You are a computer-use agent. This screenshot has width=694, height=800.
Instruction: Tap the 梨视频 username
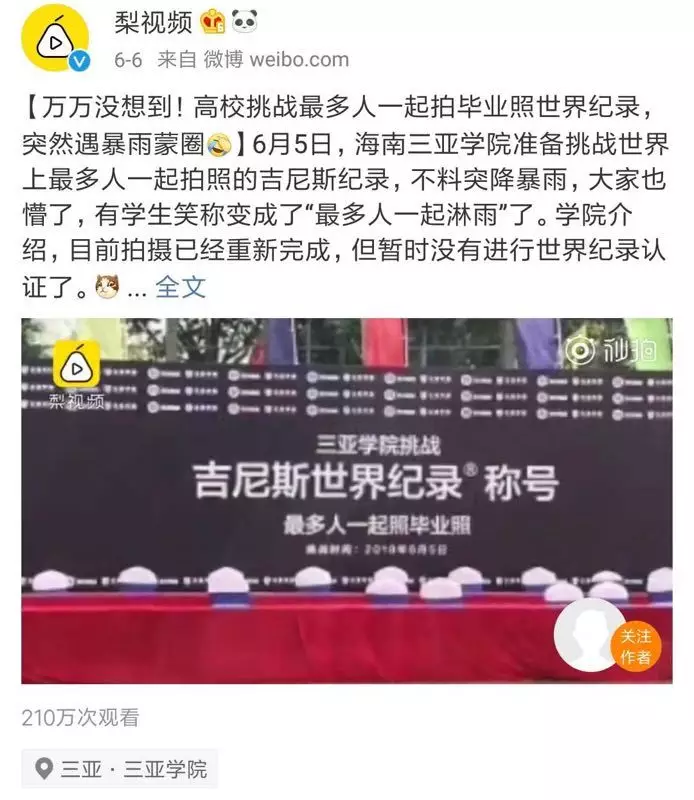(151, 20)
